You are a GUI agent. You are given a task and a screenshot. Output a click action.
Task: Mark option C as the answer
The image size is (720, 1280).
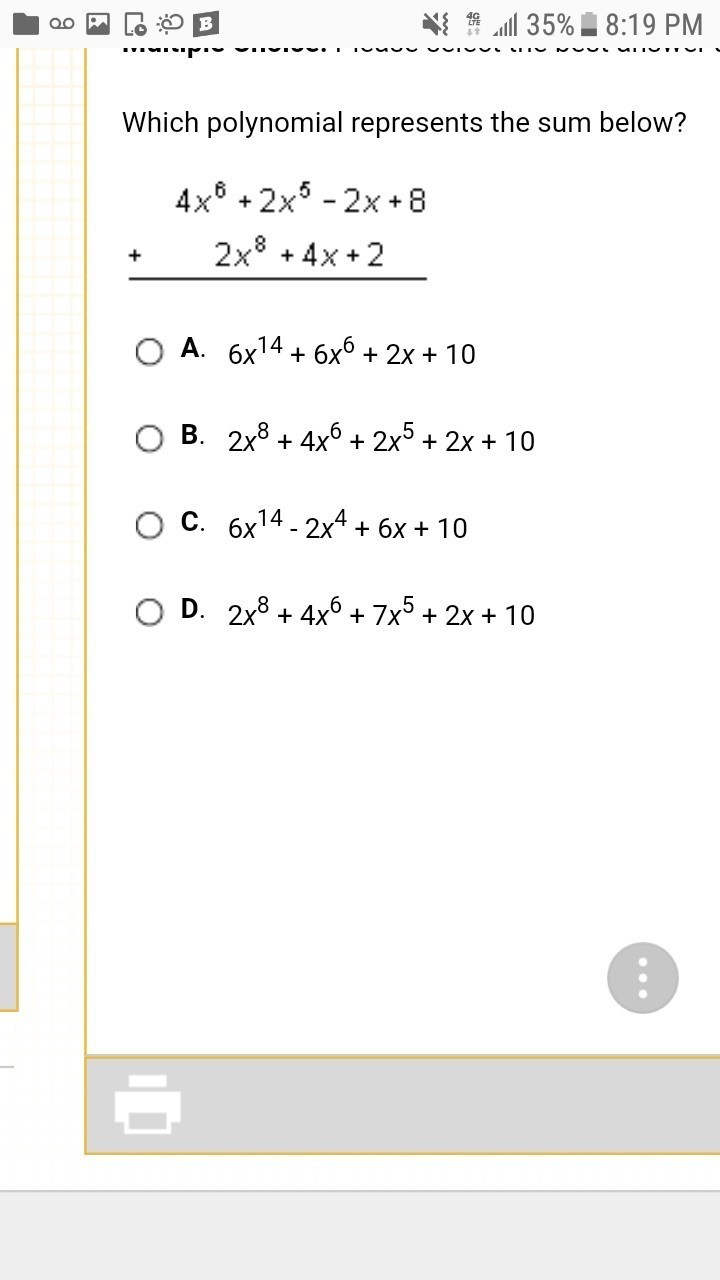click(x=149, y=526)
